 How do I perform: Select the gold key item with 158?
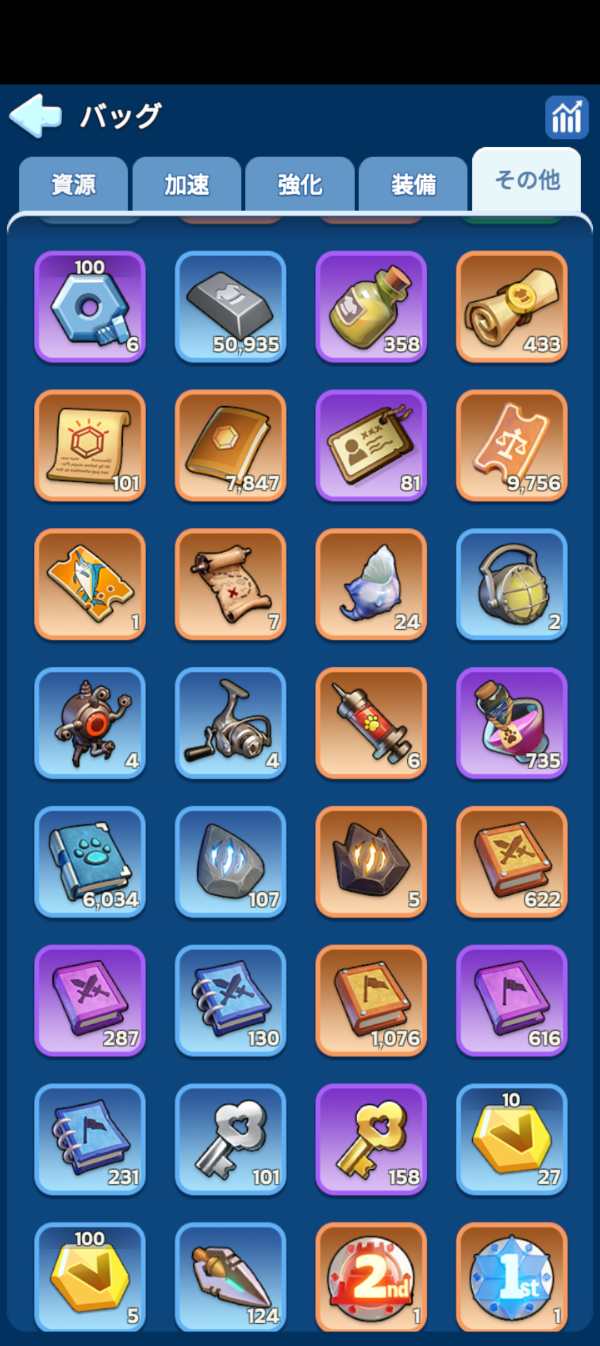[371, 1139]
